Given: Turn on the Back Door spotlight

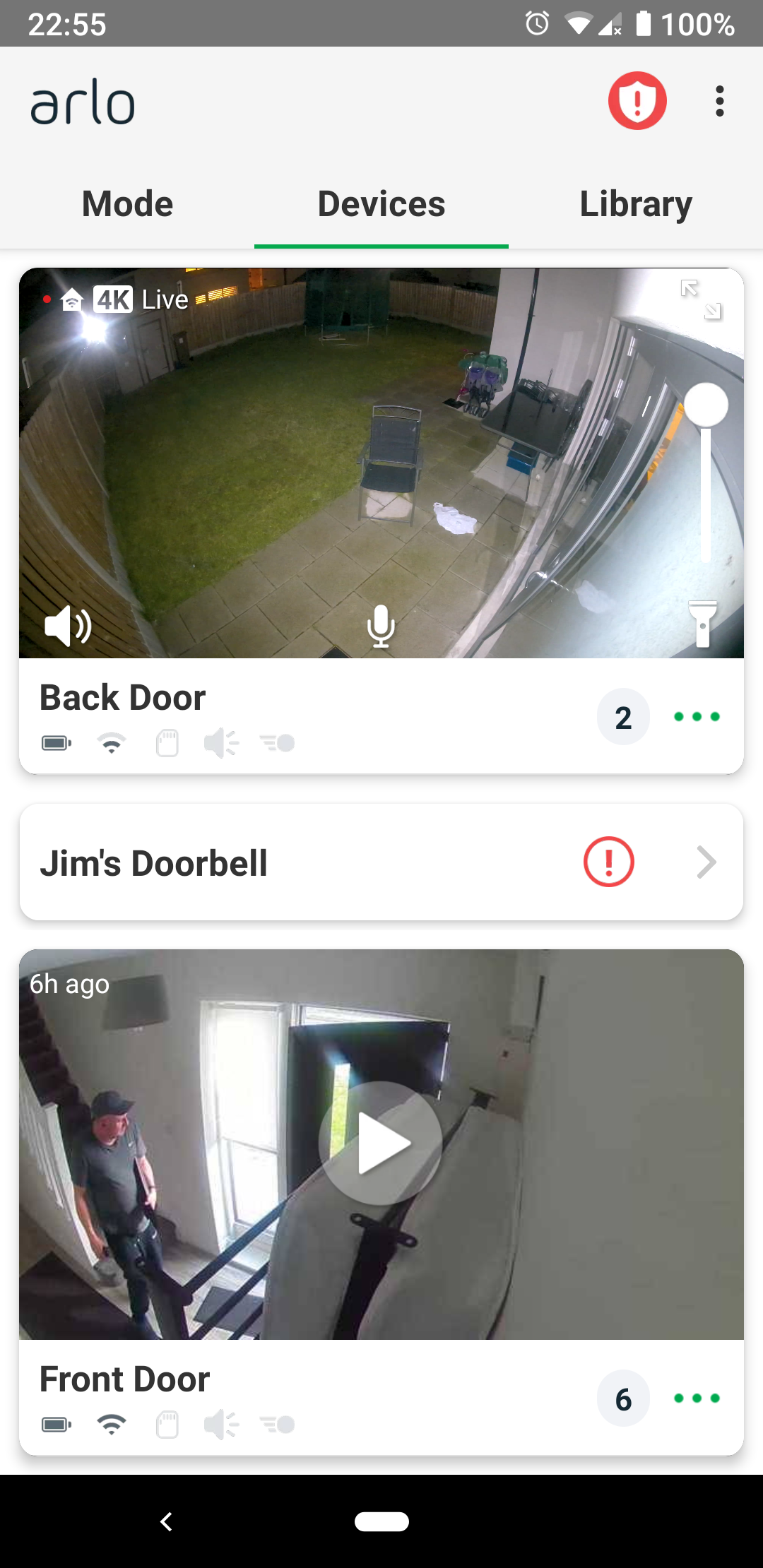Looking at the screenshot, I should click(702, 623).
